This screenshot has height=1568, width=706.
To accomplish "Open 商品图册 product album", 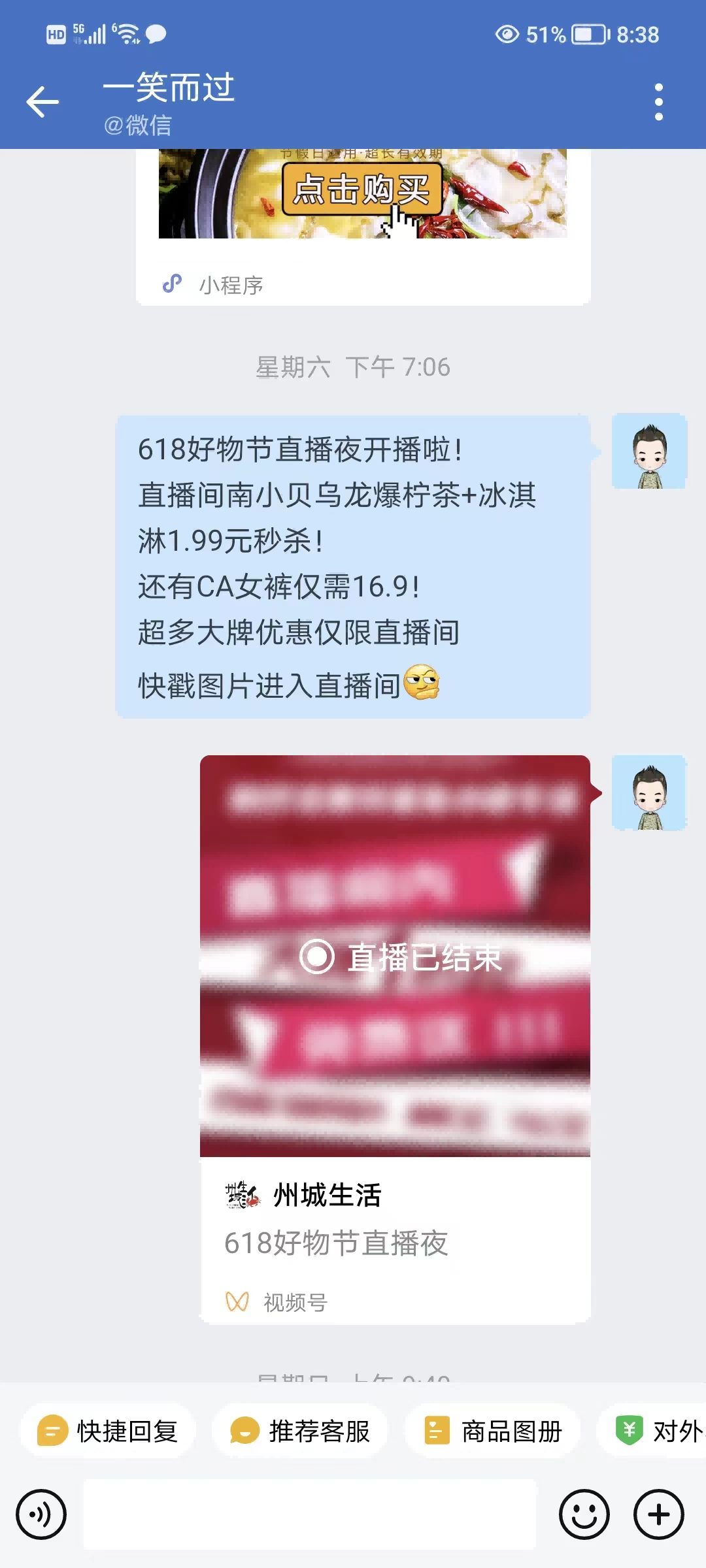I will click(x=494, y=1431).
